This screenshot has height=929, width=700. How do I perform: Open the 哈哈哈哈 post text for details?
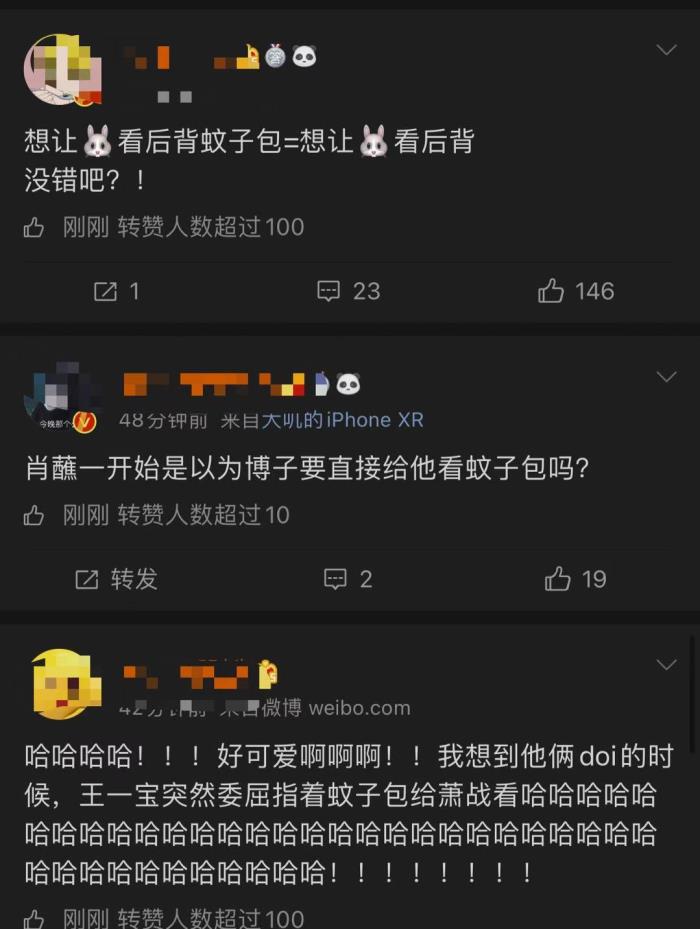tap(340, 814)
